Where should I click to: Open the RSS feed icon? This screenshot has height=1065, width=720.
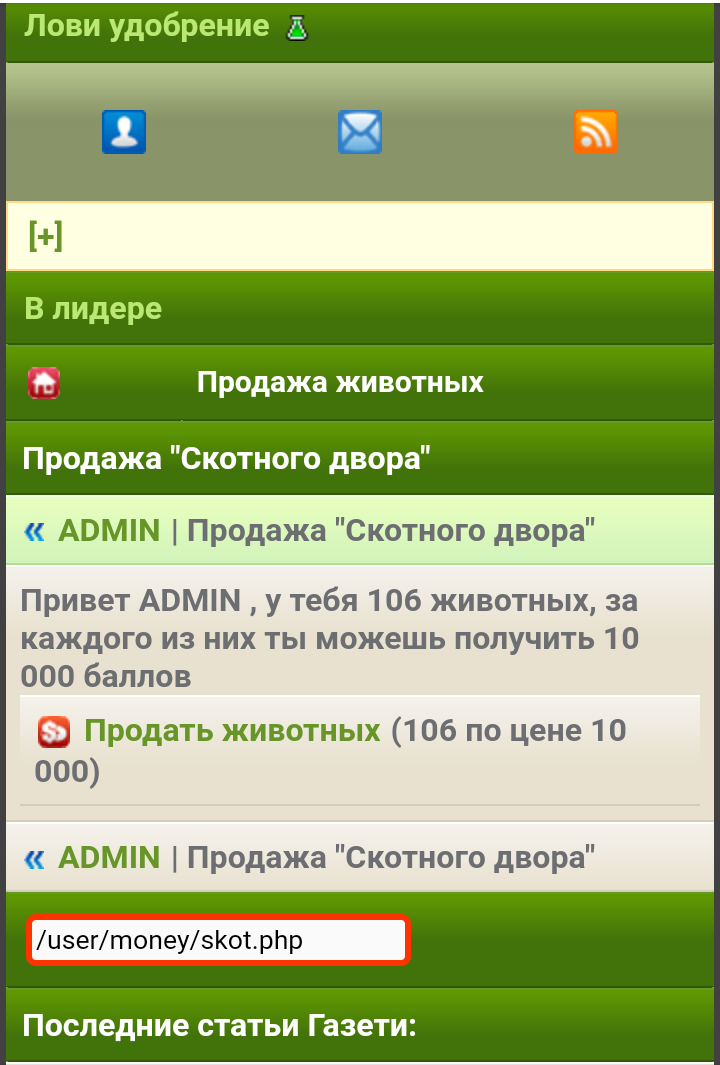(595, 132)
